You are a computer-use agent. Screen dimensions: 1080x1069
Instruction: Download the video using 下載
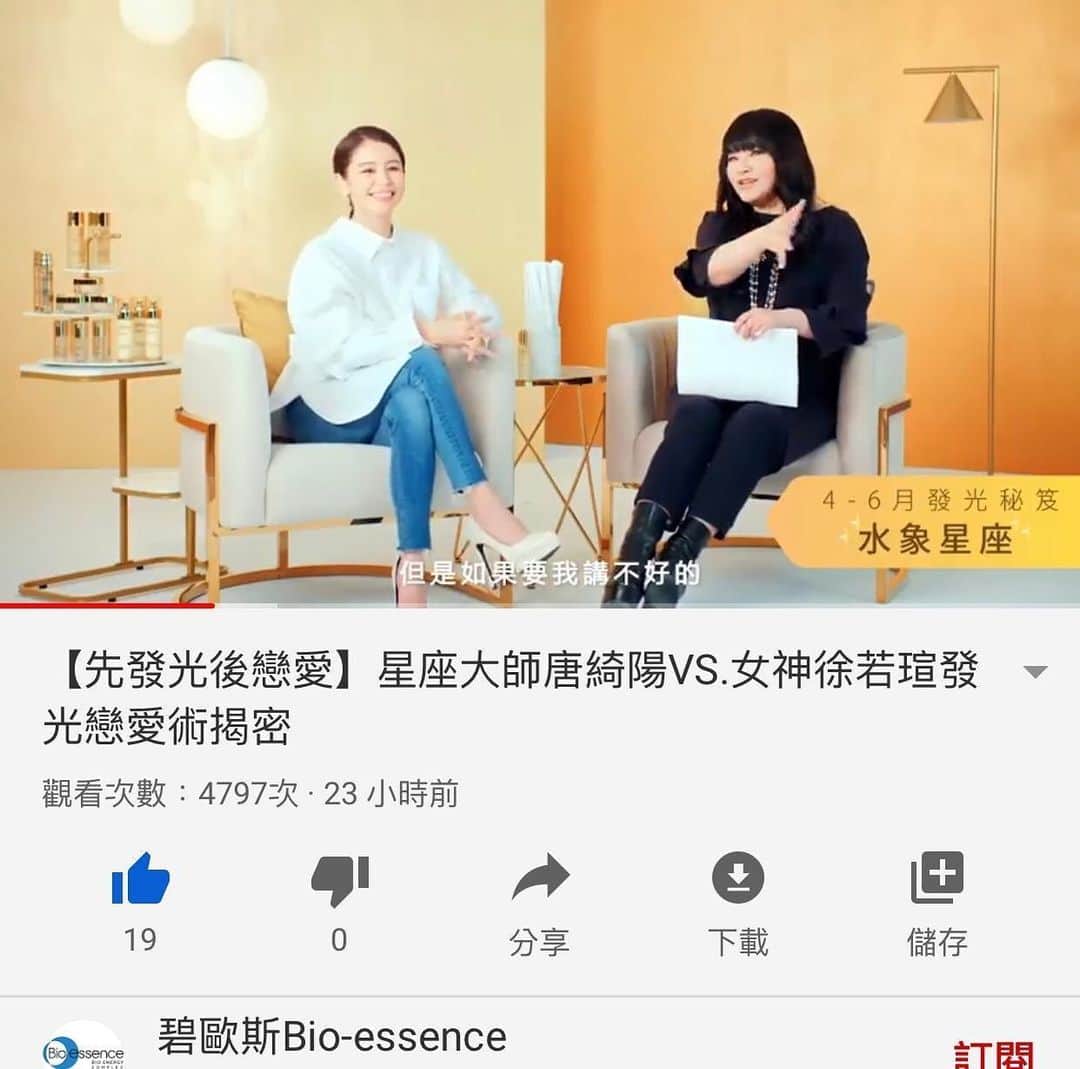coord(738,880)
